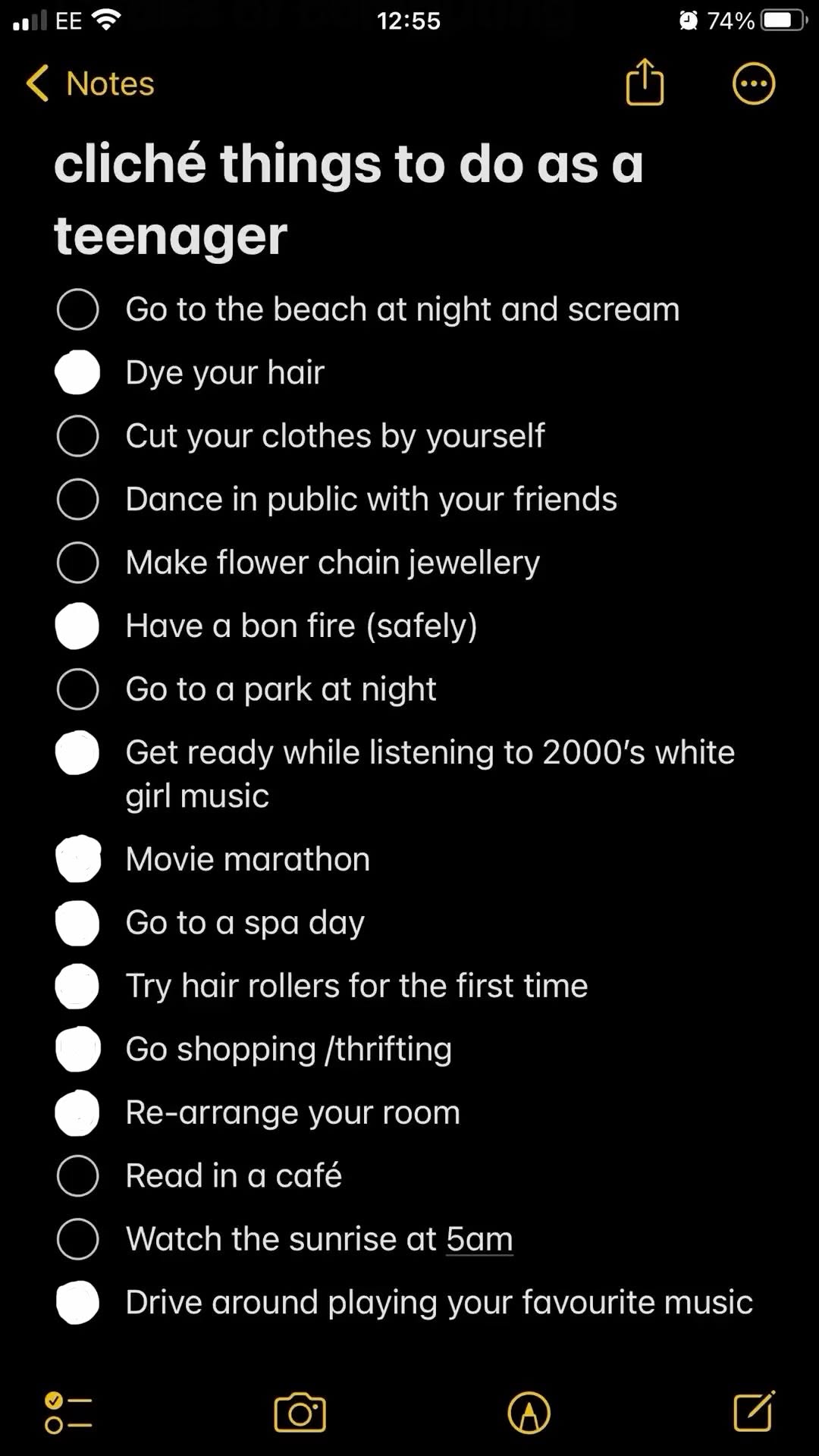Share this note
Screen dimensions: 819x1456
(645, 83)
